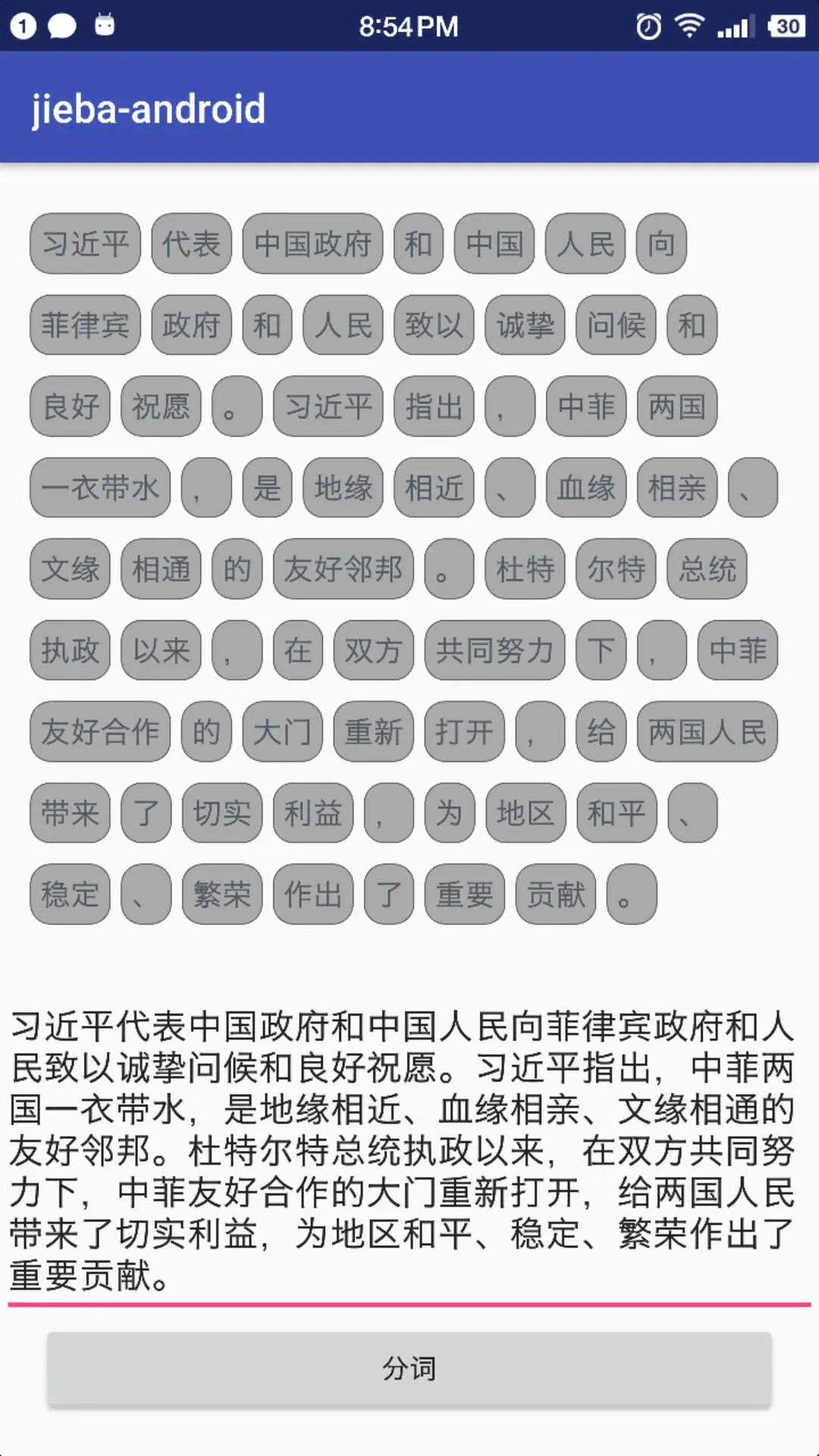Select the 中国政府 word chip
The image size is (819, 1456).
[312, 243]
